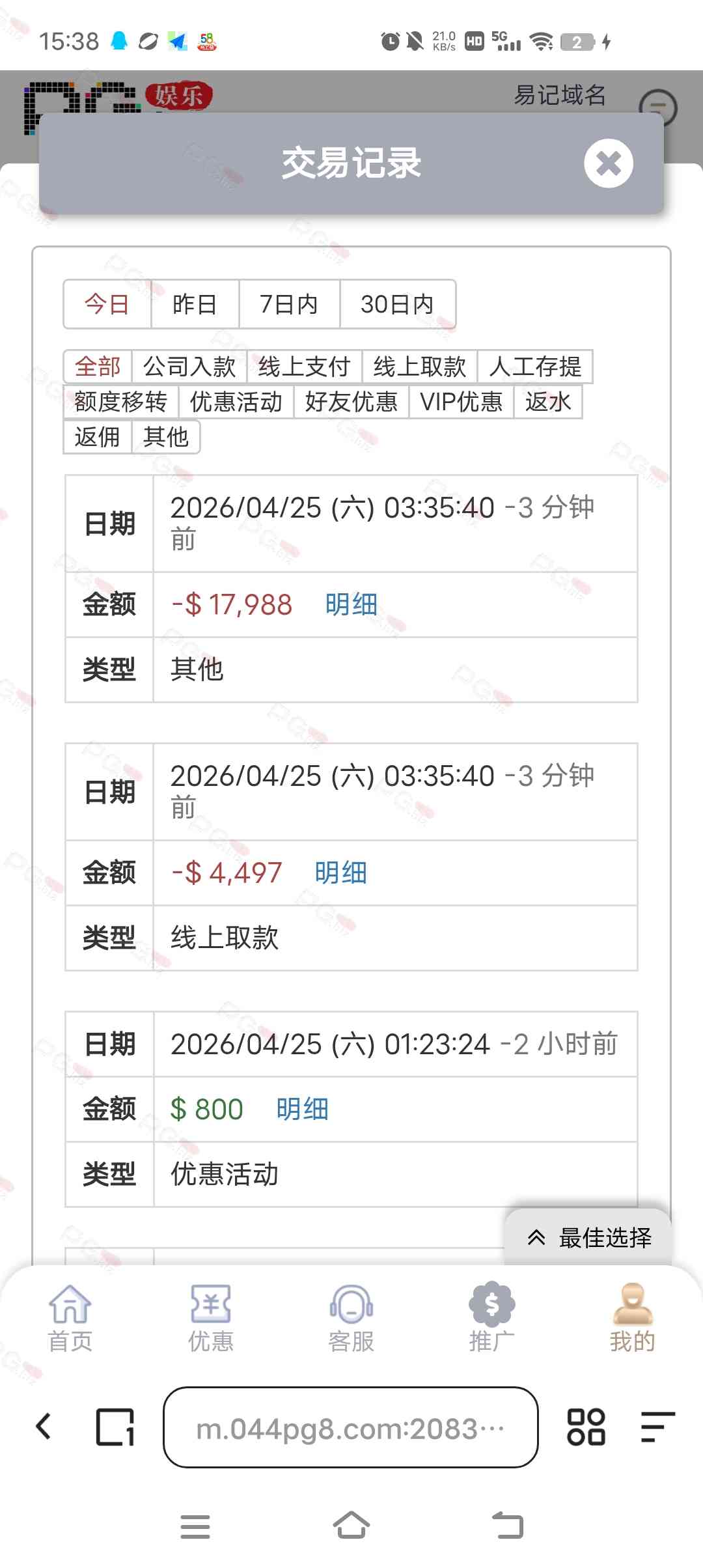Filter by 公司入款
The height and width of the screenshot is (1568, 703).
point(189,367)
